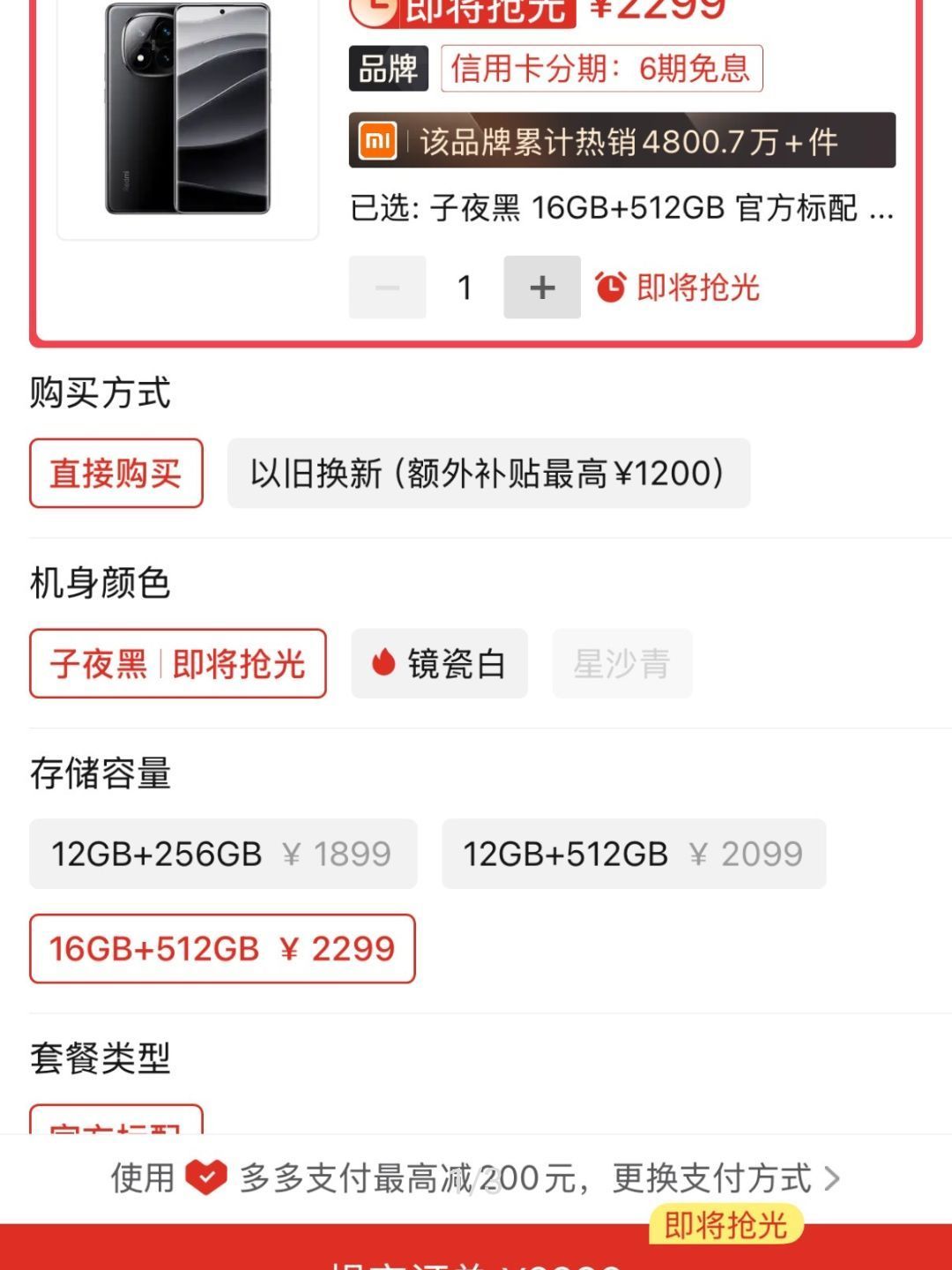Choose 12GB+256GB storage at ¥1899
952x1270 pixels.
click(x=223, y=854)
